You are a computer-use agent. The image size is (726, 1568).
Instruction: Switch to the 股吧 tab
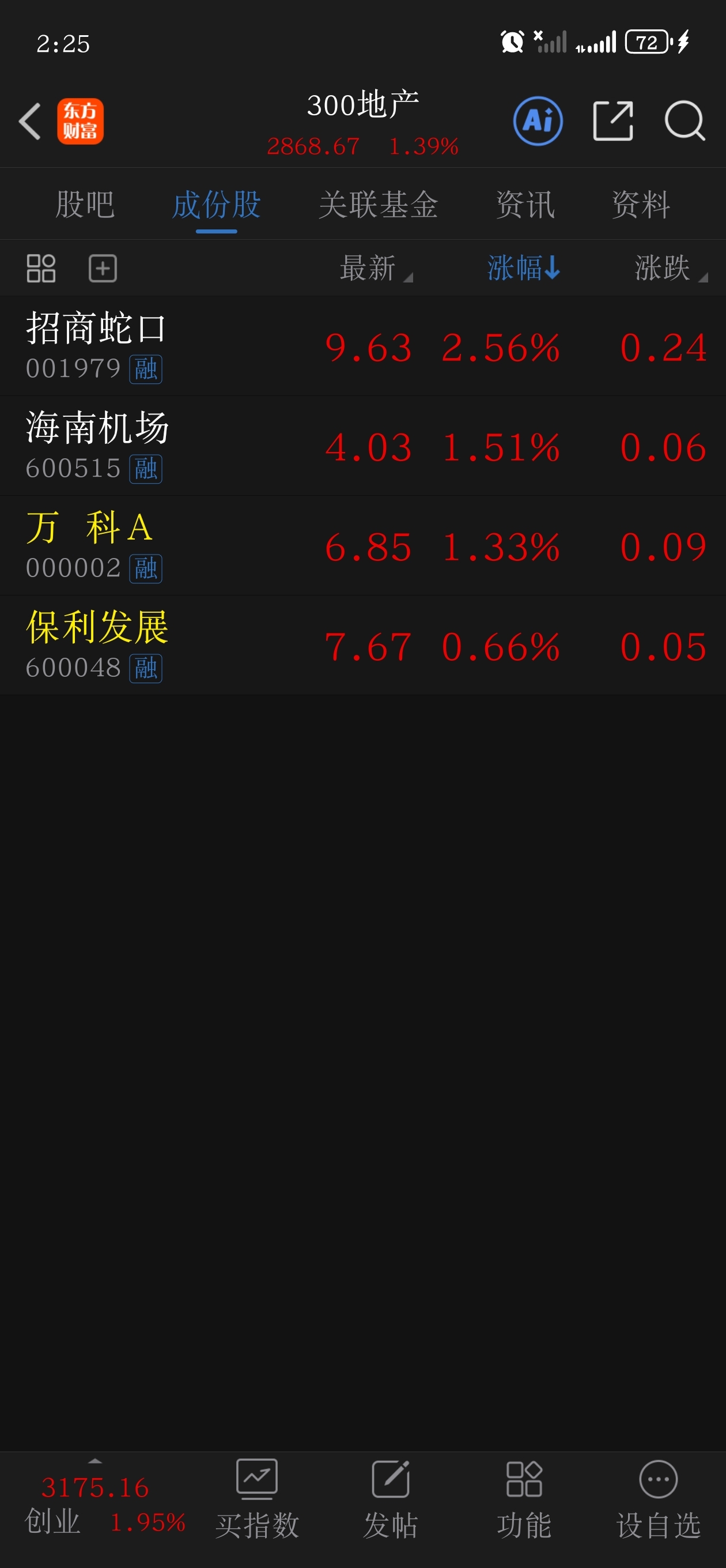(x=85, y=205)
